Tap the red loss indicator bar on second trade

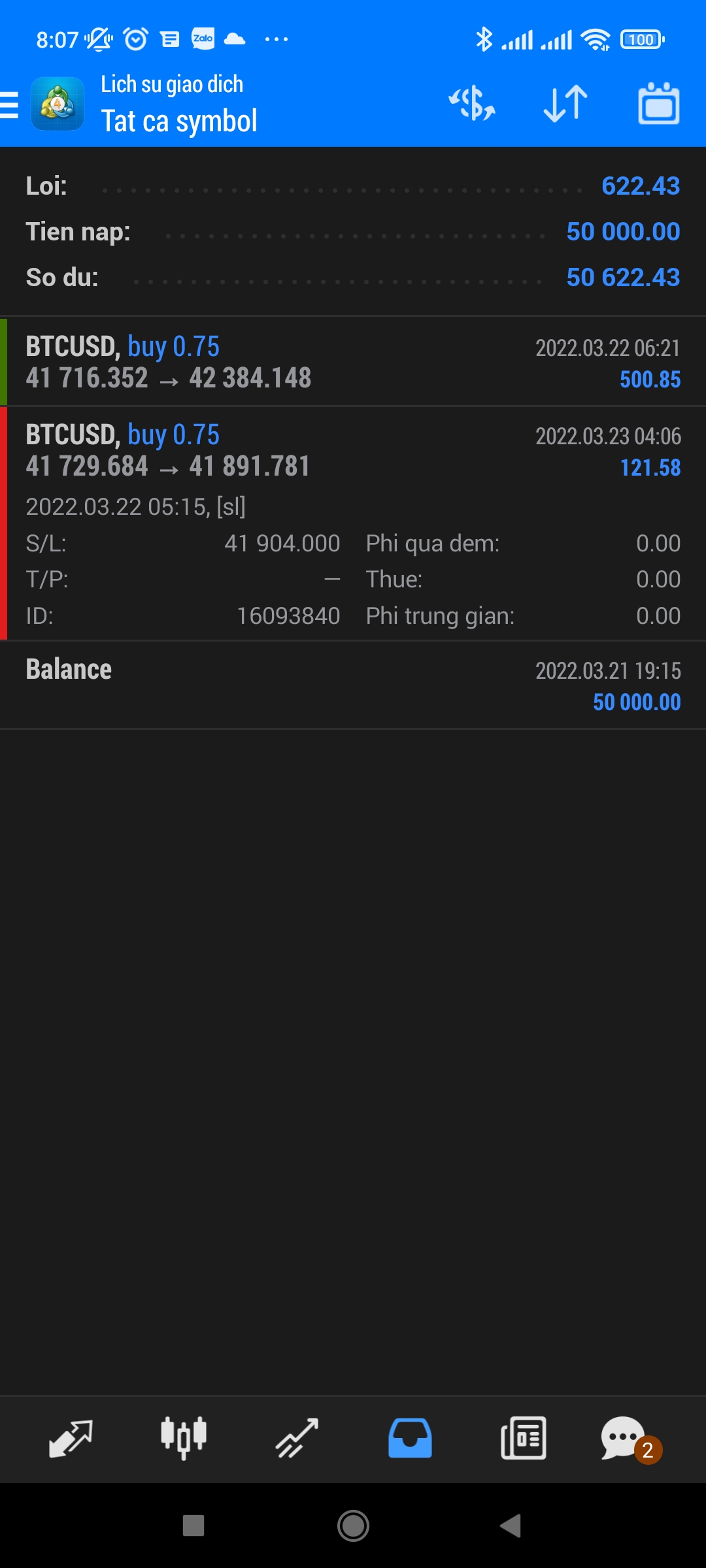[5, 523]
